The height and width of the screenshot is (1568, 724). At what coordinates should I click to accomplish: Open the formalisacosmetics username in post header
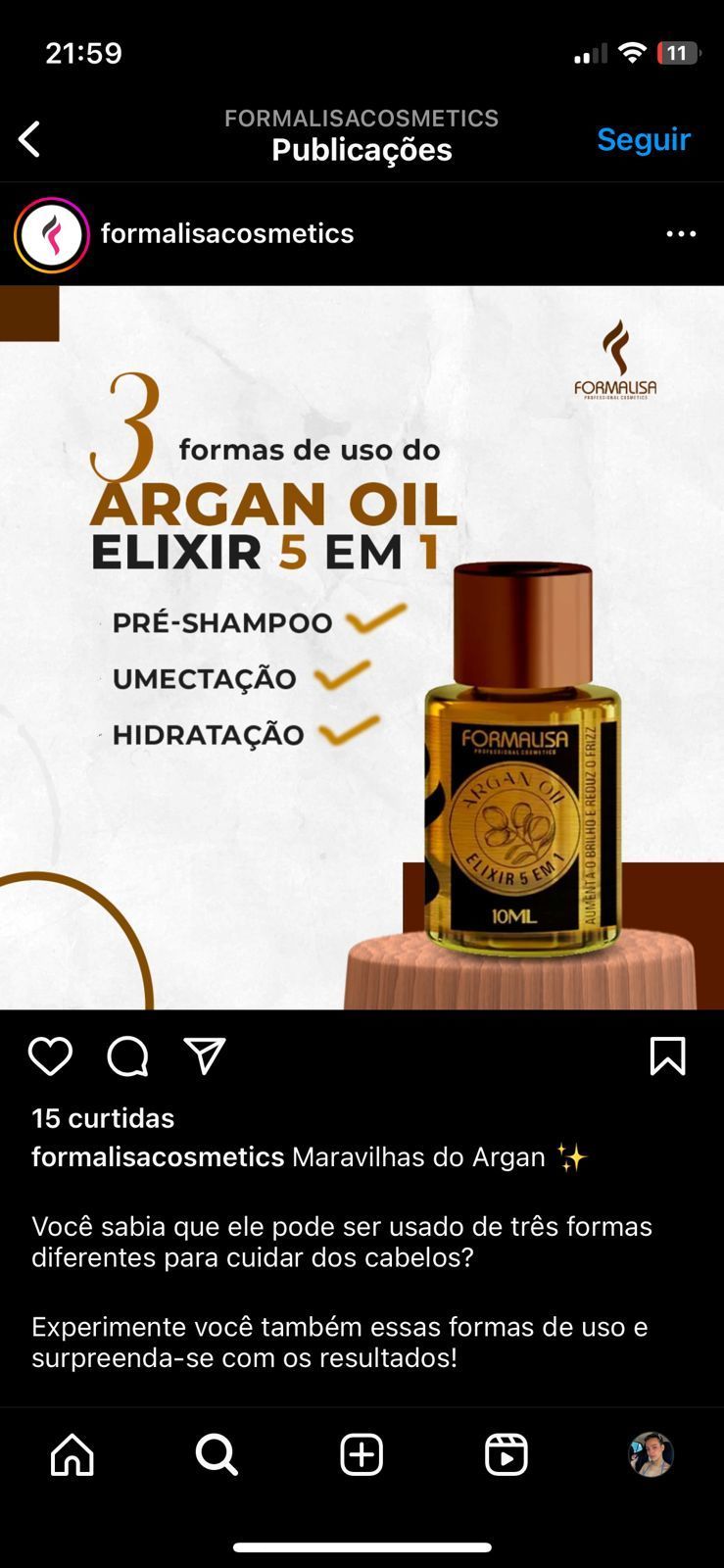227,233
